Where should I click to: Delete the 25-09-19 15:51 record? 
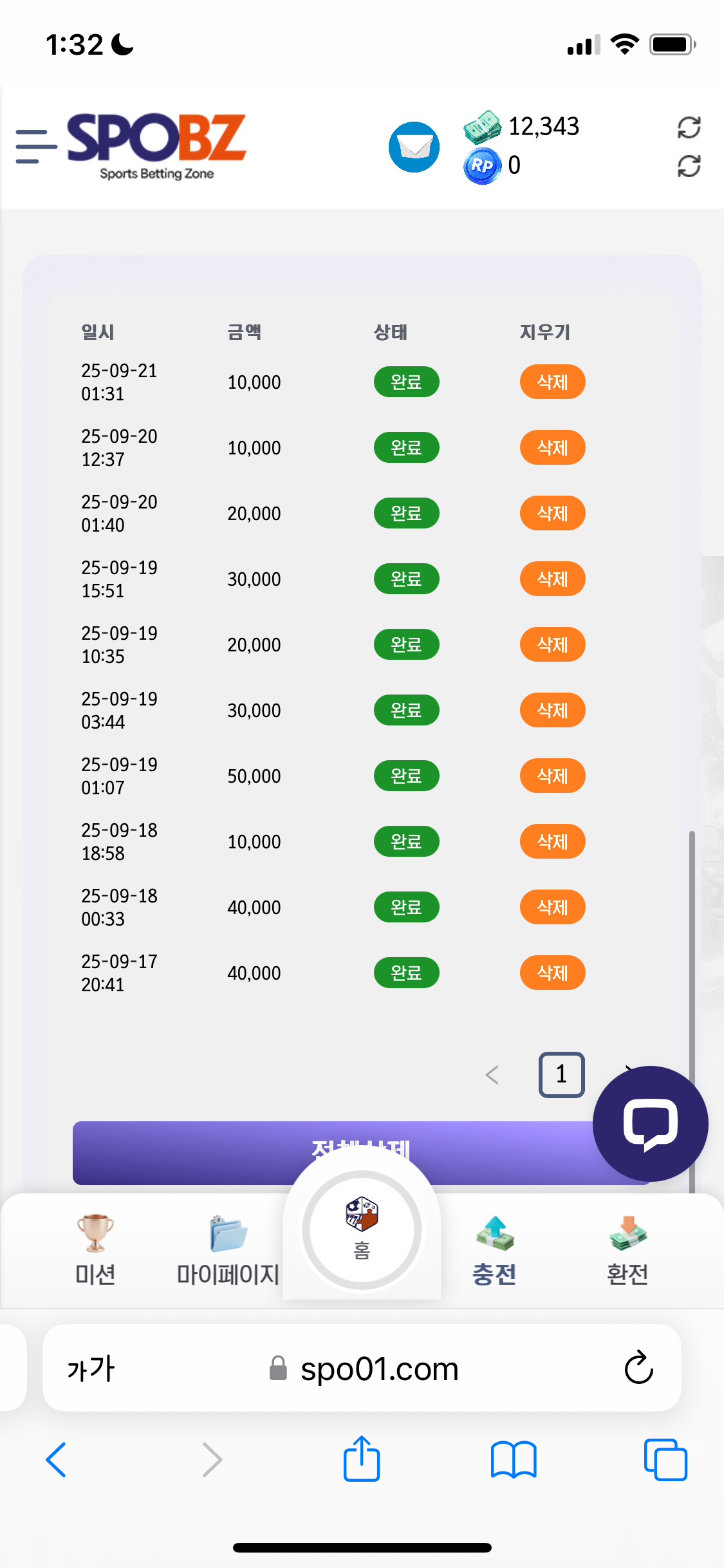[552, 579]
